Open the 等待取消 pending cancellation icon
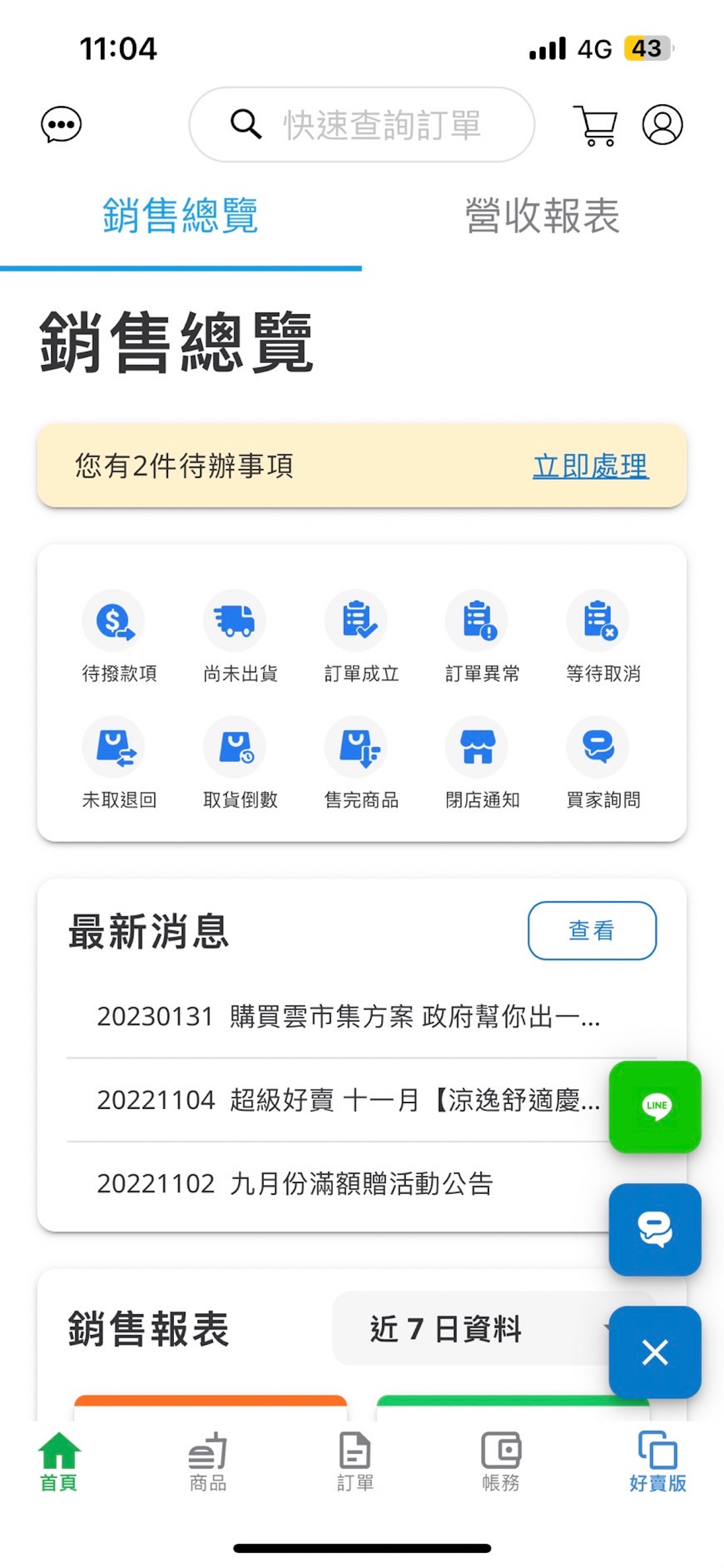This screenshot has width=724, height=1568. pyautogui.click(x=601, y=621)
